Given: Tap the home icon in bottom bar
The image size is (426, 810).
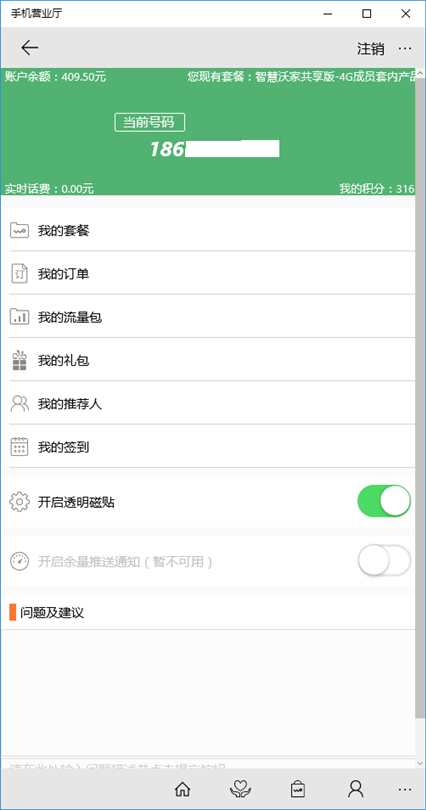Looking at the screenshot, I should pos(182,789).
